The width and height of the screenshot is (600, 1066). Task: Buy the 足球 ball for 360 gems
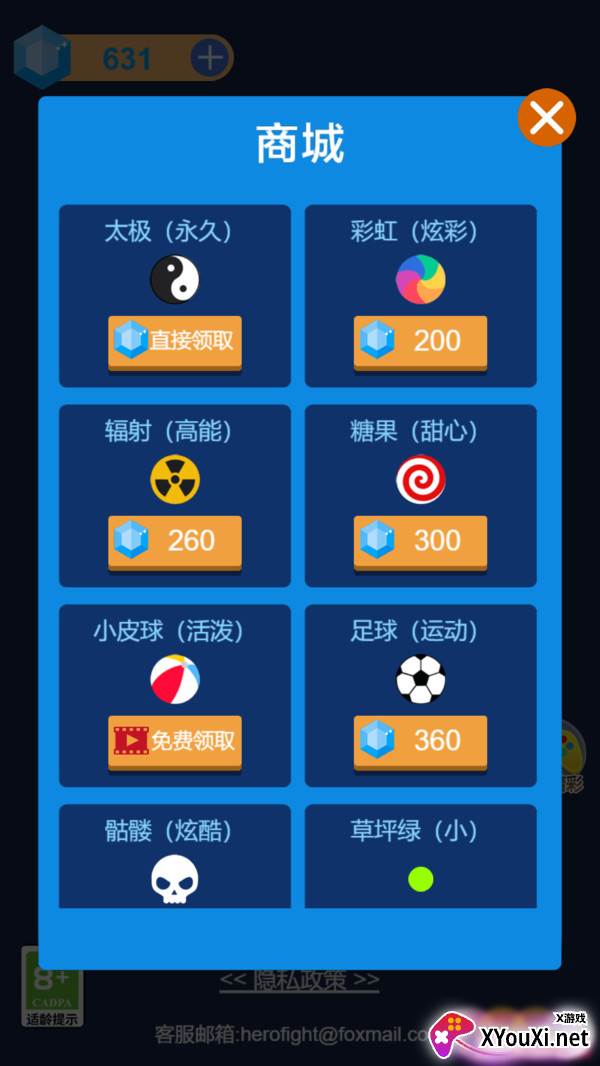click(x=420, y=742)
